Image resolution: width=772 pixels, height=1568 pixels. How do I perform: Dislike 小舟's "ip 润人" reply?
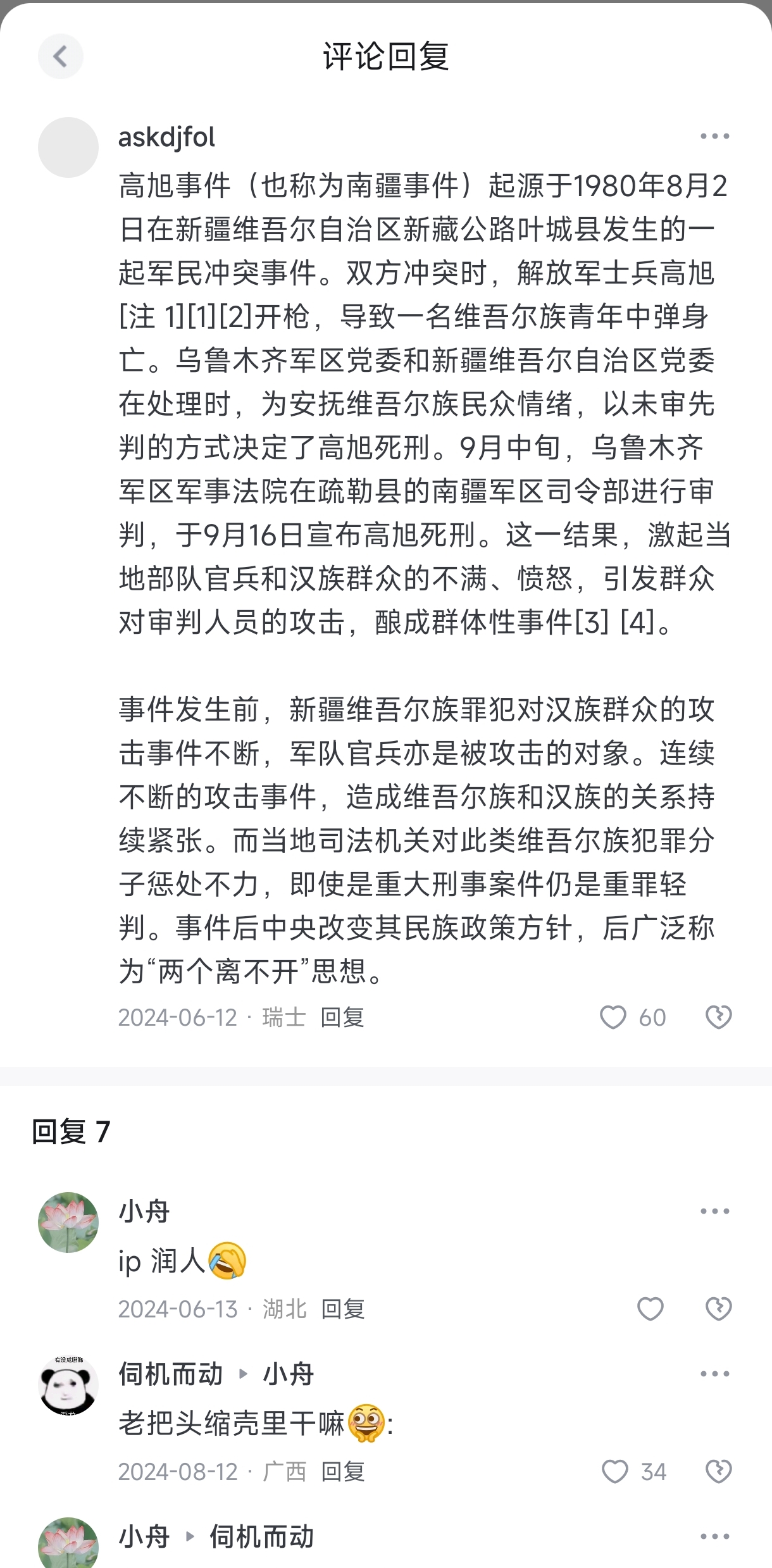(x=718, y=1309)
